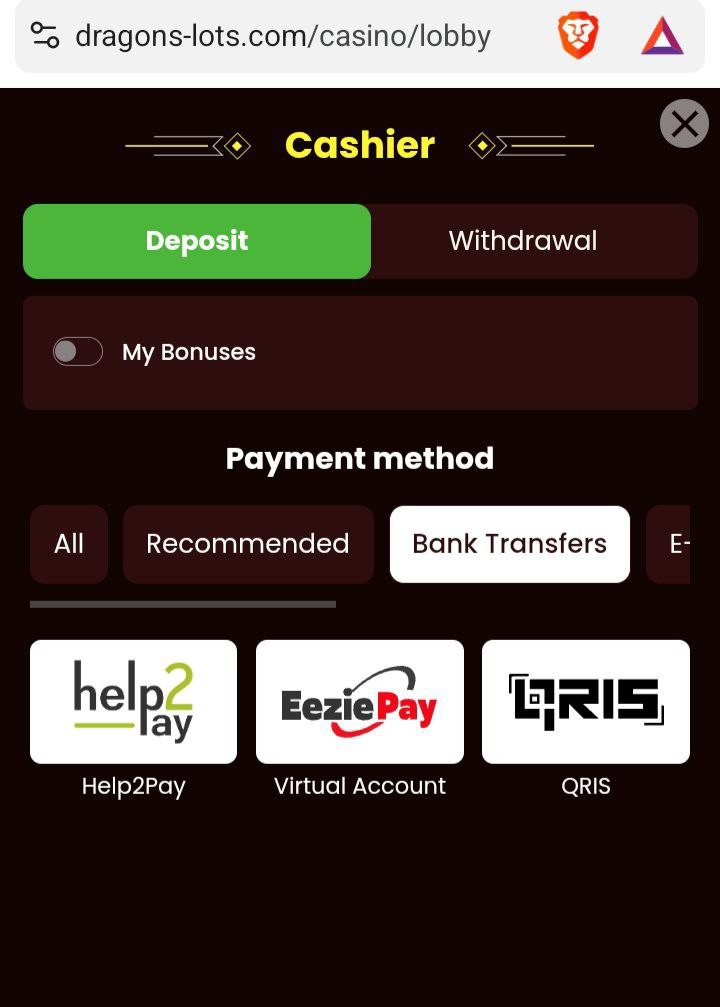Select the Bank Transfers filter

pos(509,544)
